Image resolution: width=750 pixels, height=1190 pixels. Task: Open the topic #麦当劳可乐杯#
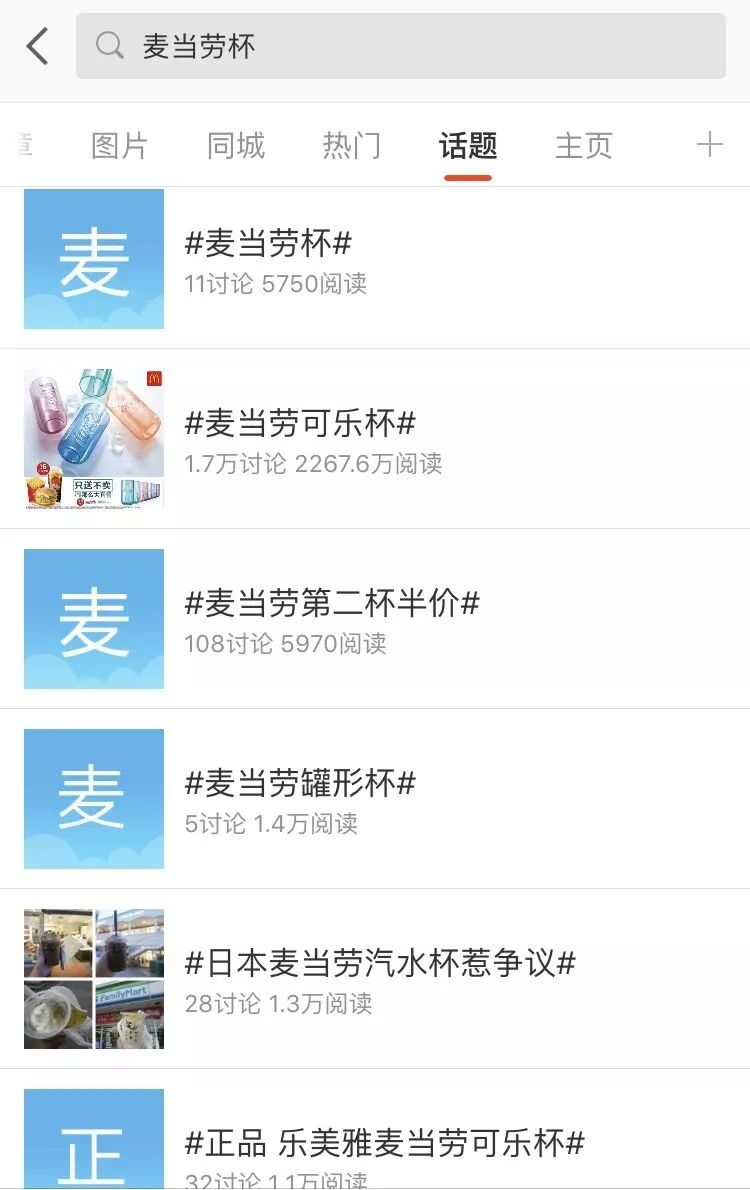[x=300, y=423]
